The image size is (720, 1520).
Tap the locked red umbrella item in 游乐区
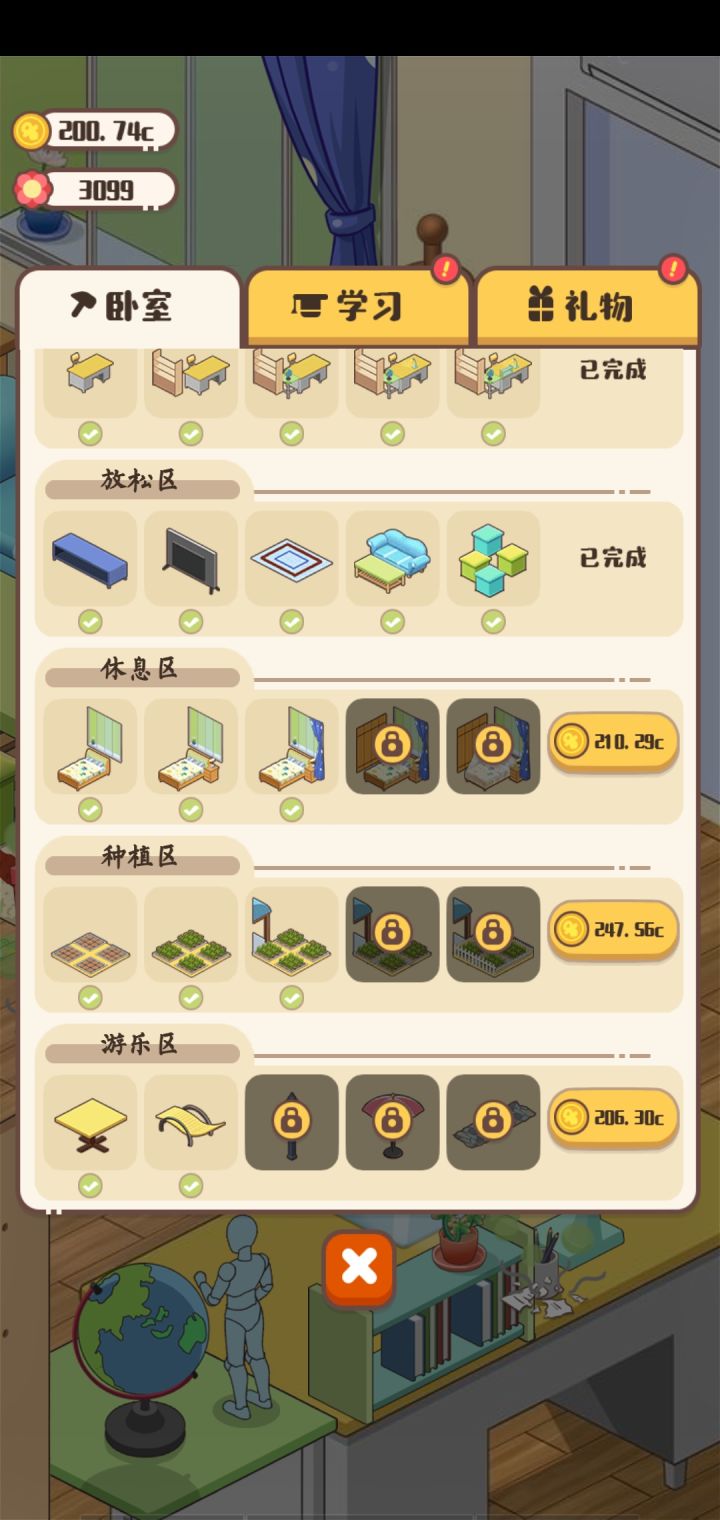click(x=392, y=1122)
